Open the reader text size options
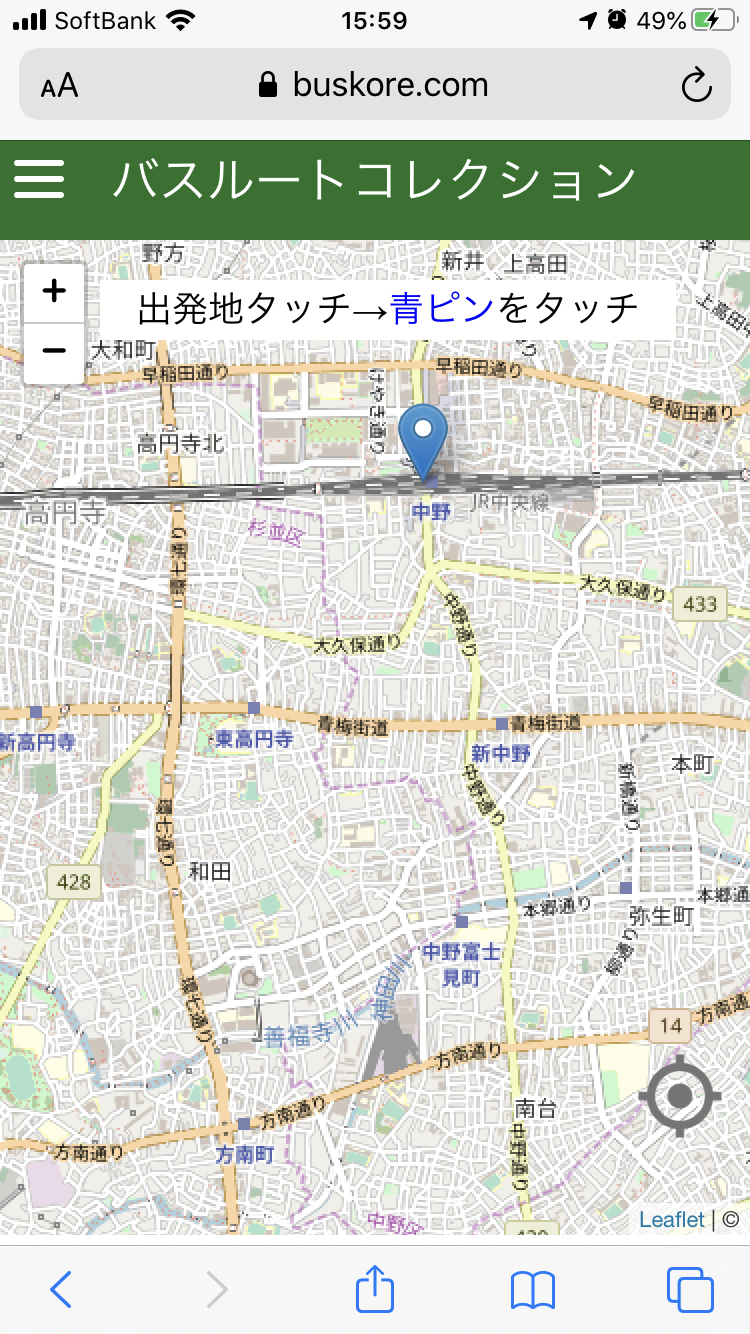 click(60, 86)
